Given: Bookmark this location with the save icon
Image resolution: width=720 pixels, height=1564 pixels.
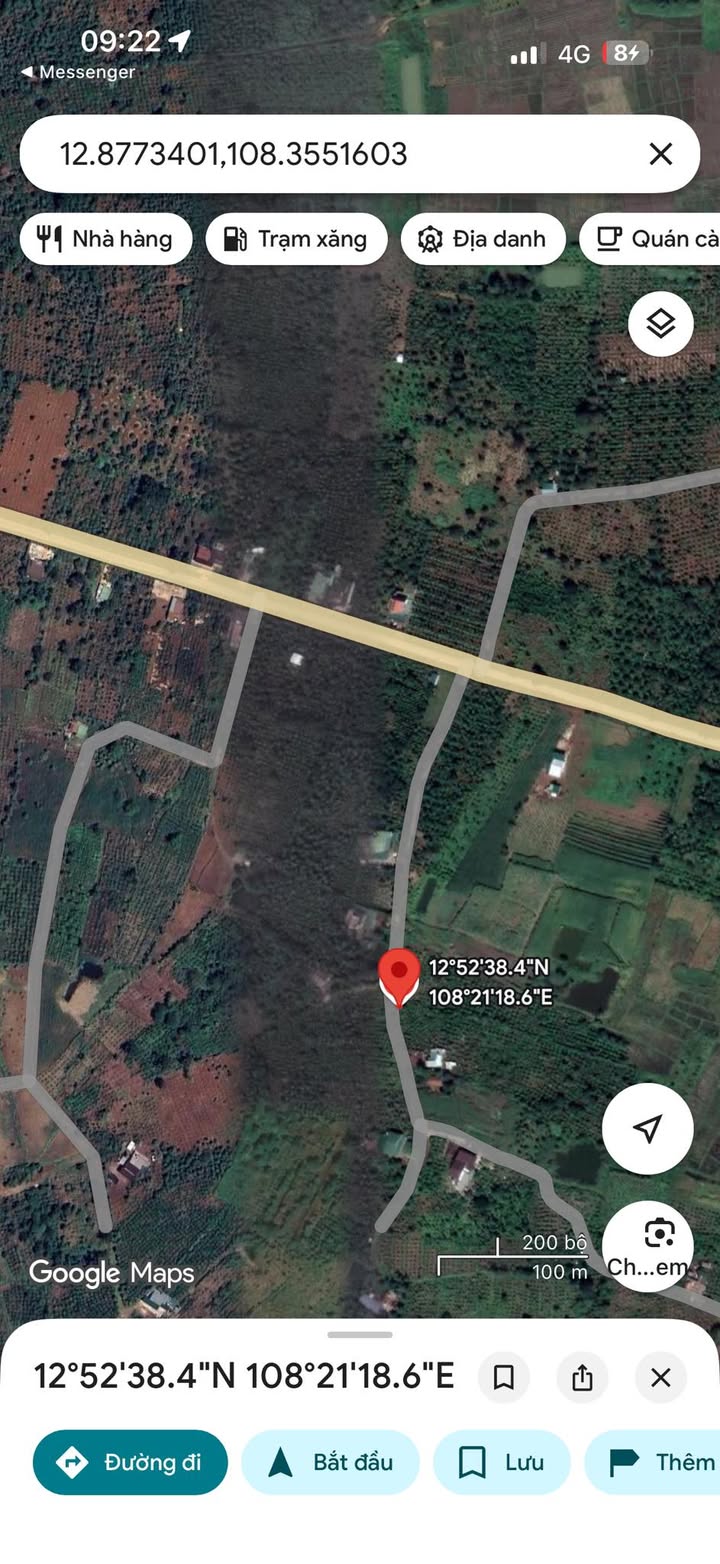Looking at the screenshot, I should click(504, 1378).
